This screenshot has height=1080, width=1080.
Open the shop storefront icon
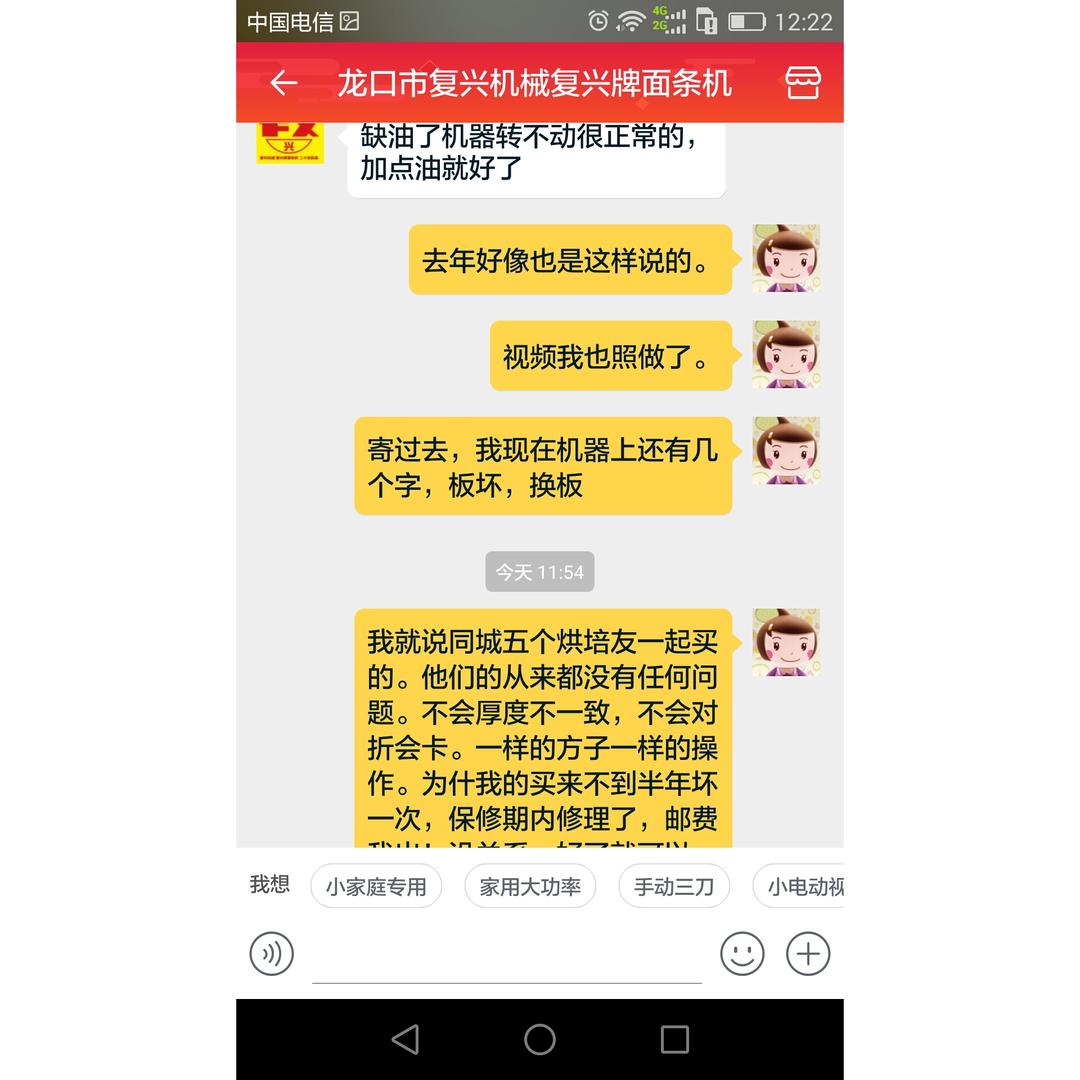tap(802, 83)
